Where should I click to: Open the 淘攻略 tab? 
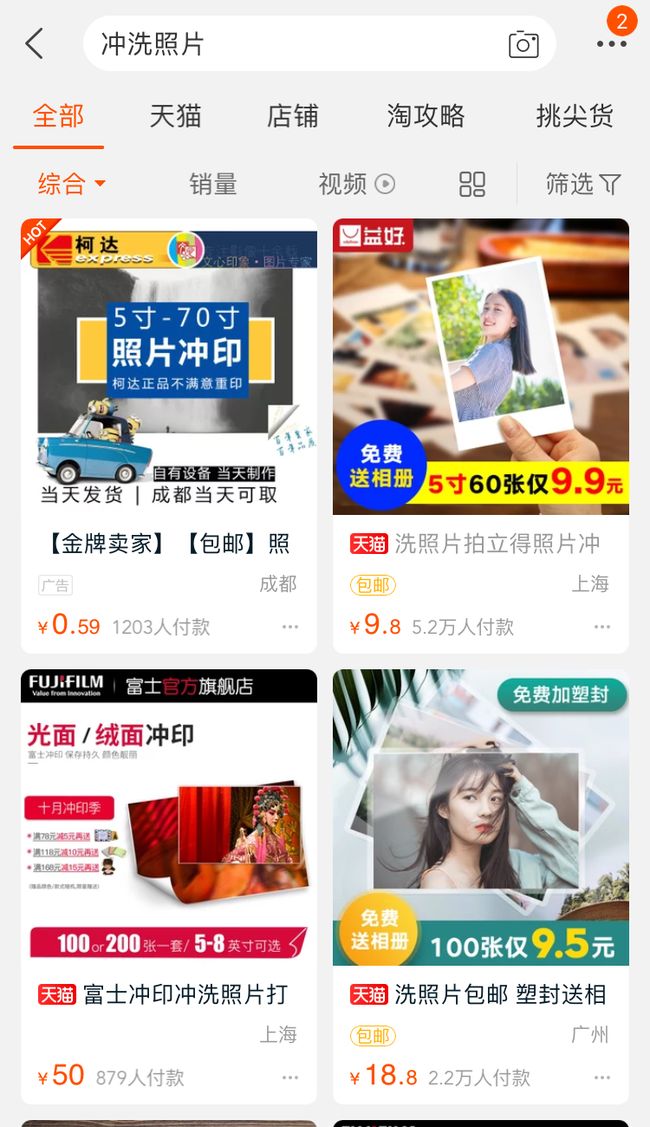point(426,116)
